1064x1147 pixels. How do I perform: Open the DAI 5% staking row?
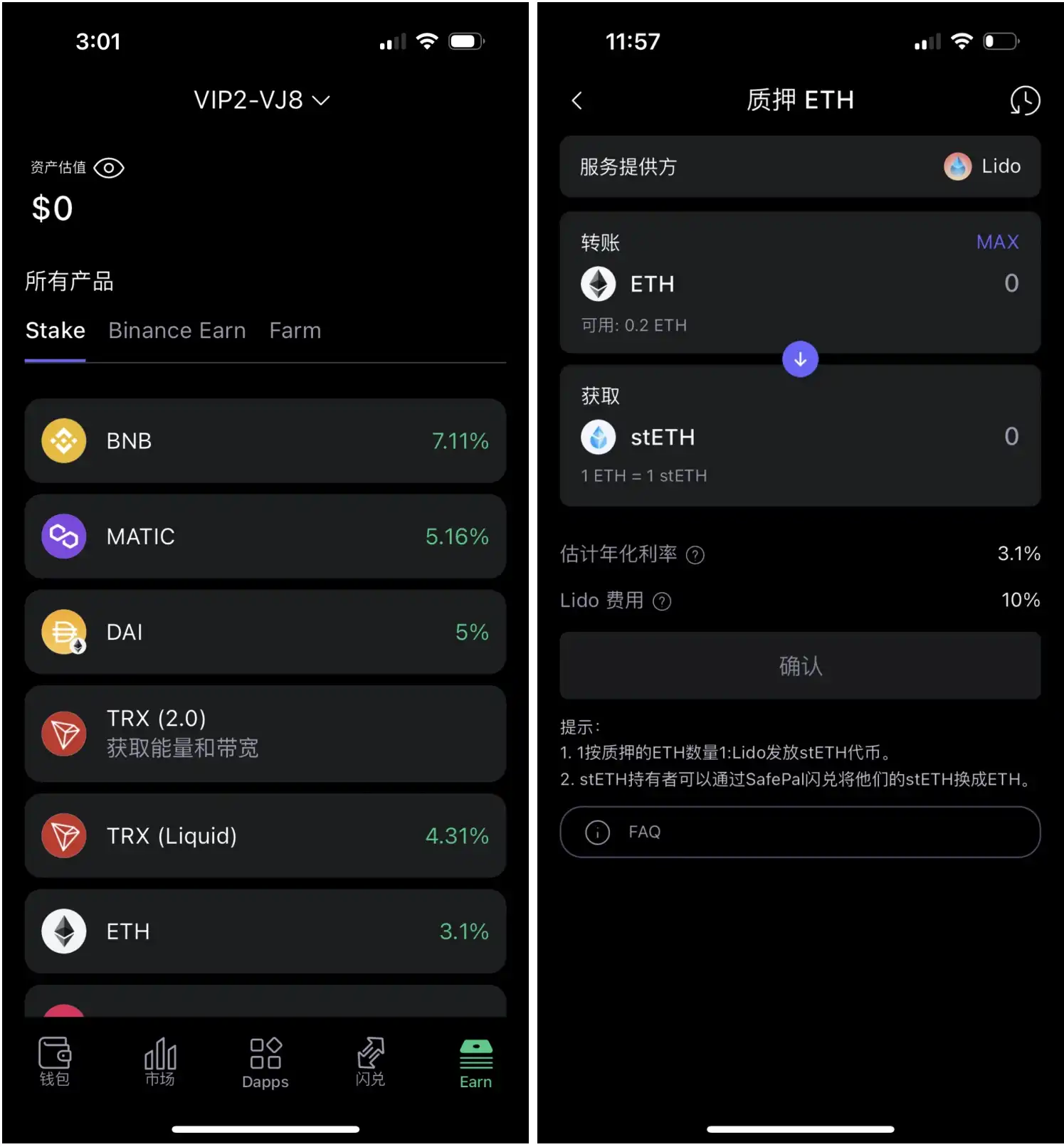click(x=265, y=632)
